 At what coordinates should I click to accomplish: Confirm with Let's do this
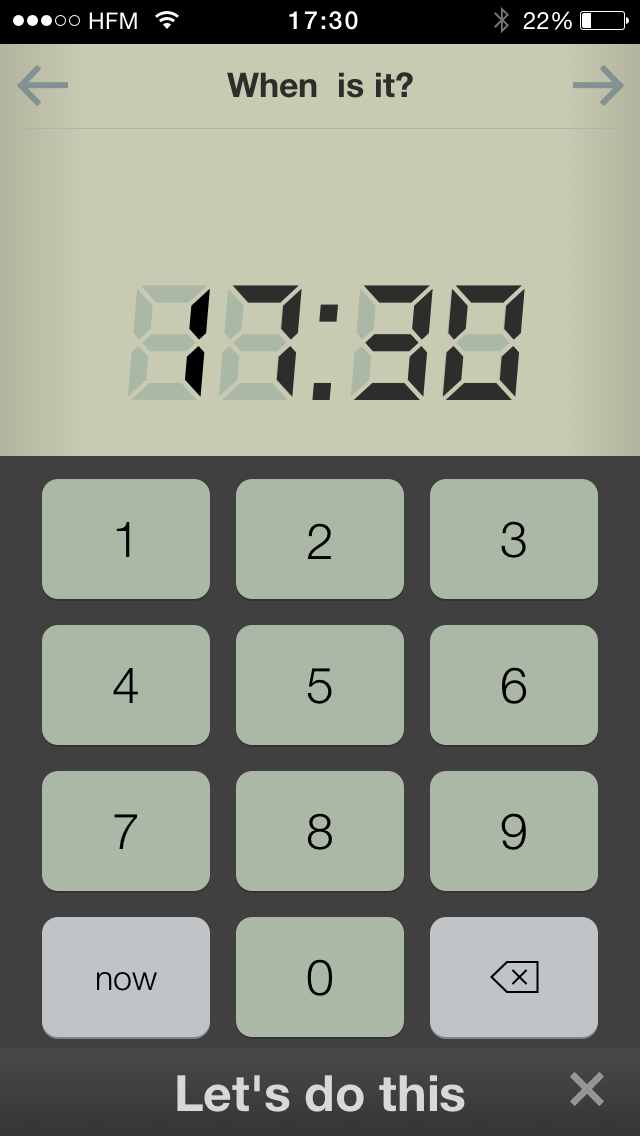coord(320,1093)
